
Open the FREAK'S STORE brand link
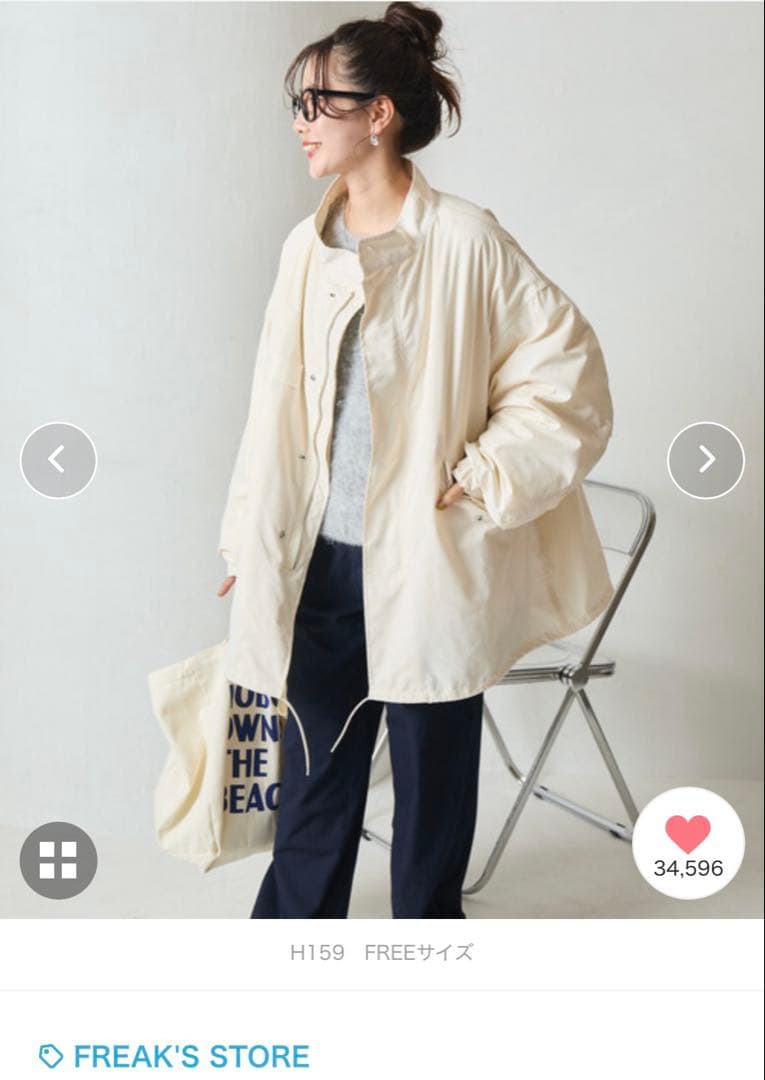(190, 1056)
